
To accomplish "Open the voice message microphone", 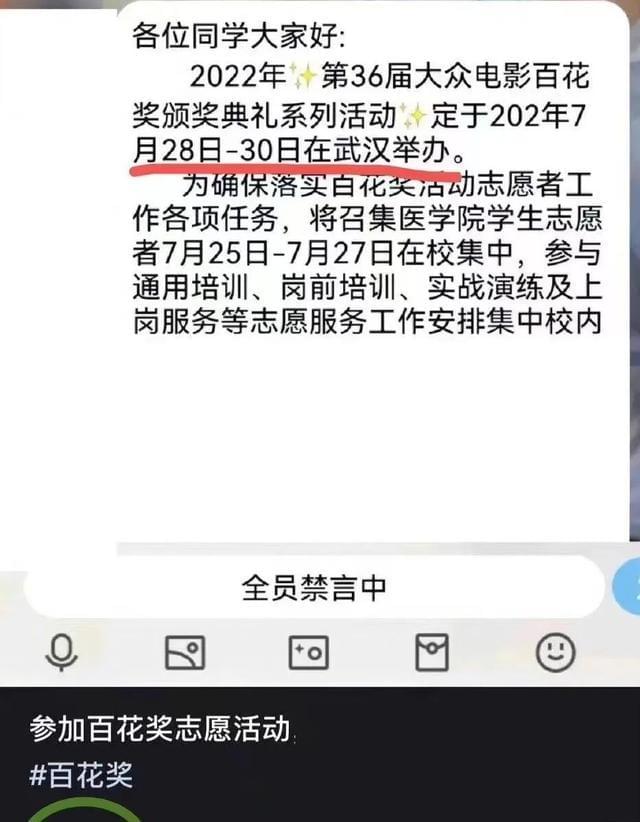I will (63, 653).
